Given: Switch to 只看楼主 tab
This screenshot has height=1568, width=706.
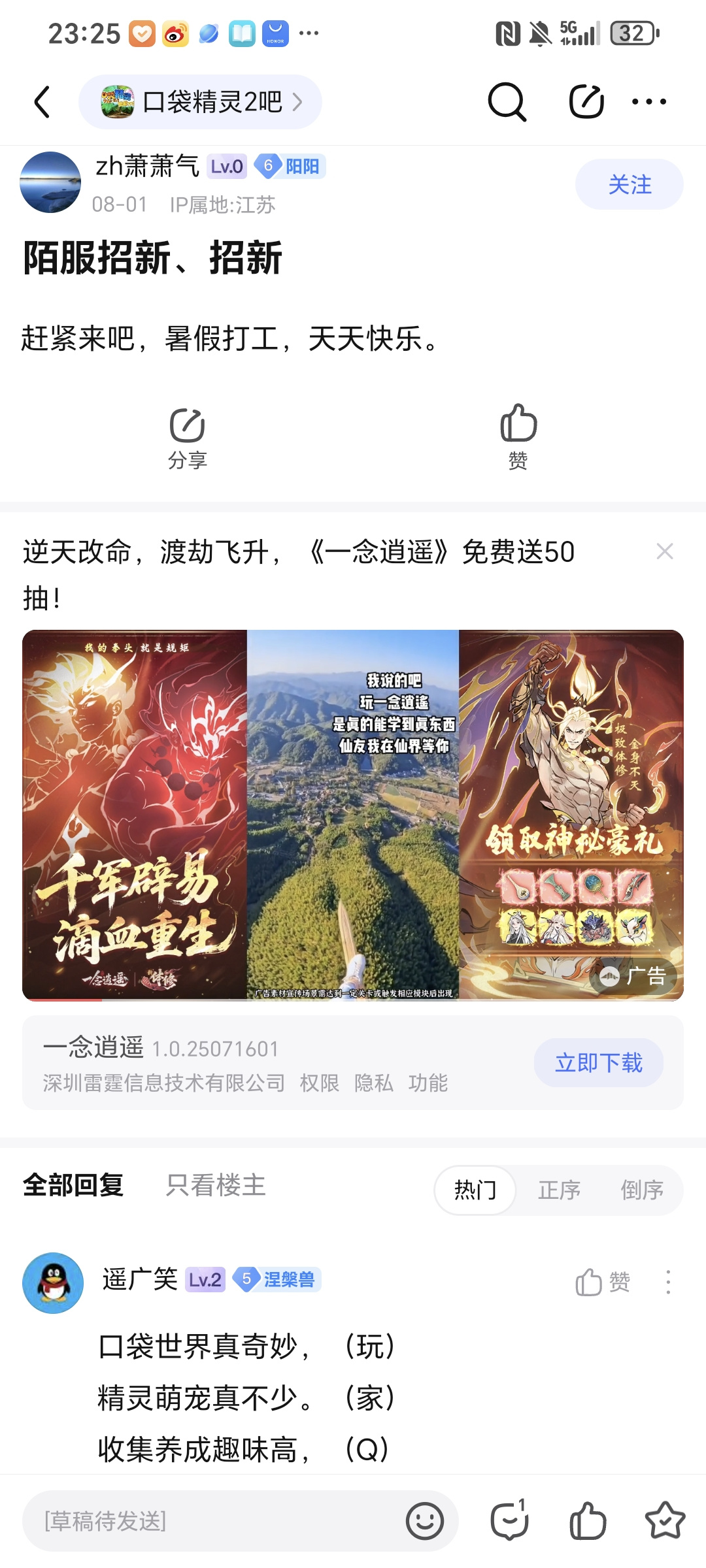Looking at the screenshot, I should click(216, 1185).
